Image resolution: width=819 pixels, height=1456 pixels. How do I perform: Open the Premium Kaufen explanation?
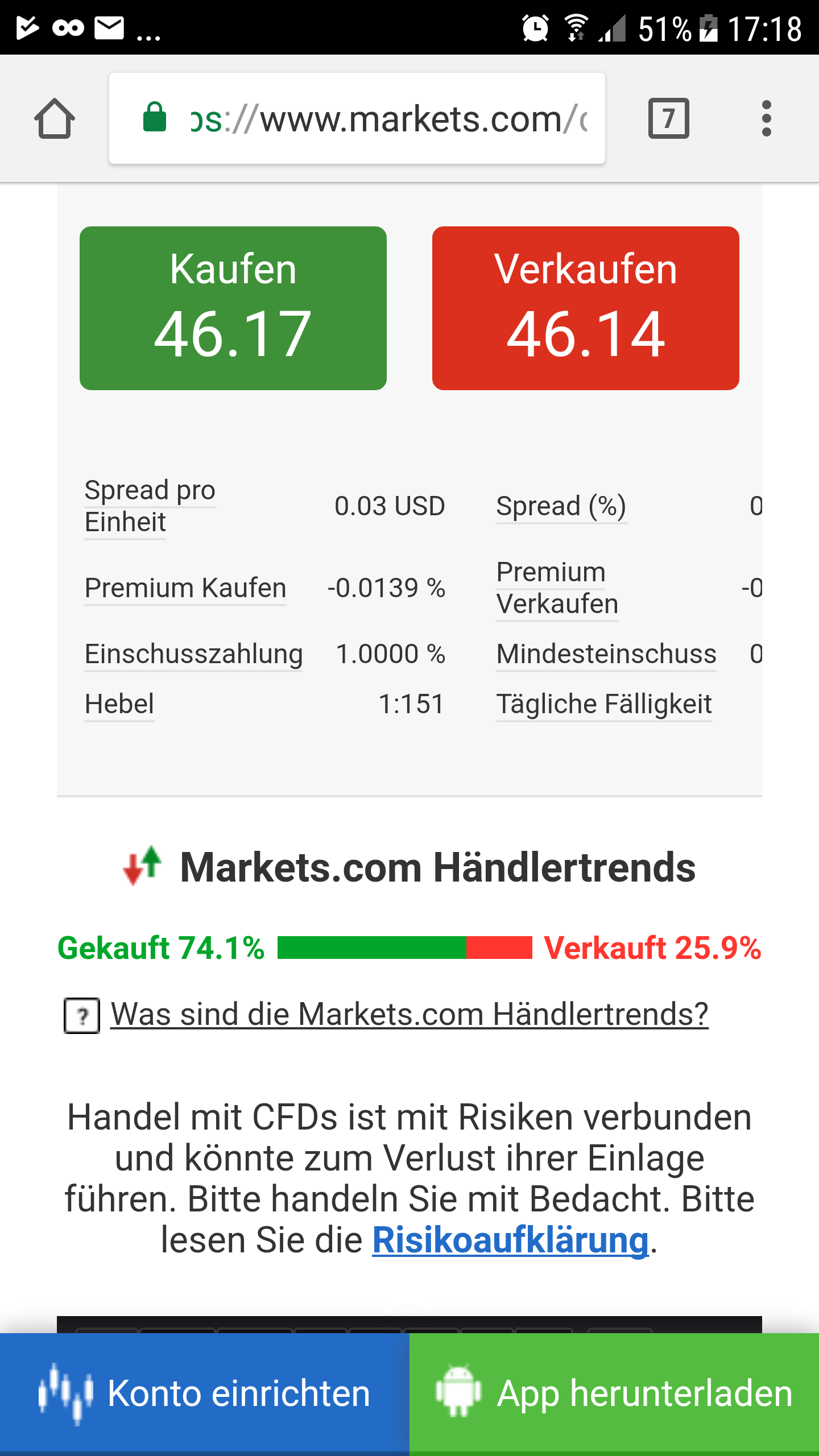coord(185,588)
